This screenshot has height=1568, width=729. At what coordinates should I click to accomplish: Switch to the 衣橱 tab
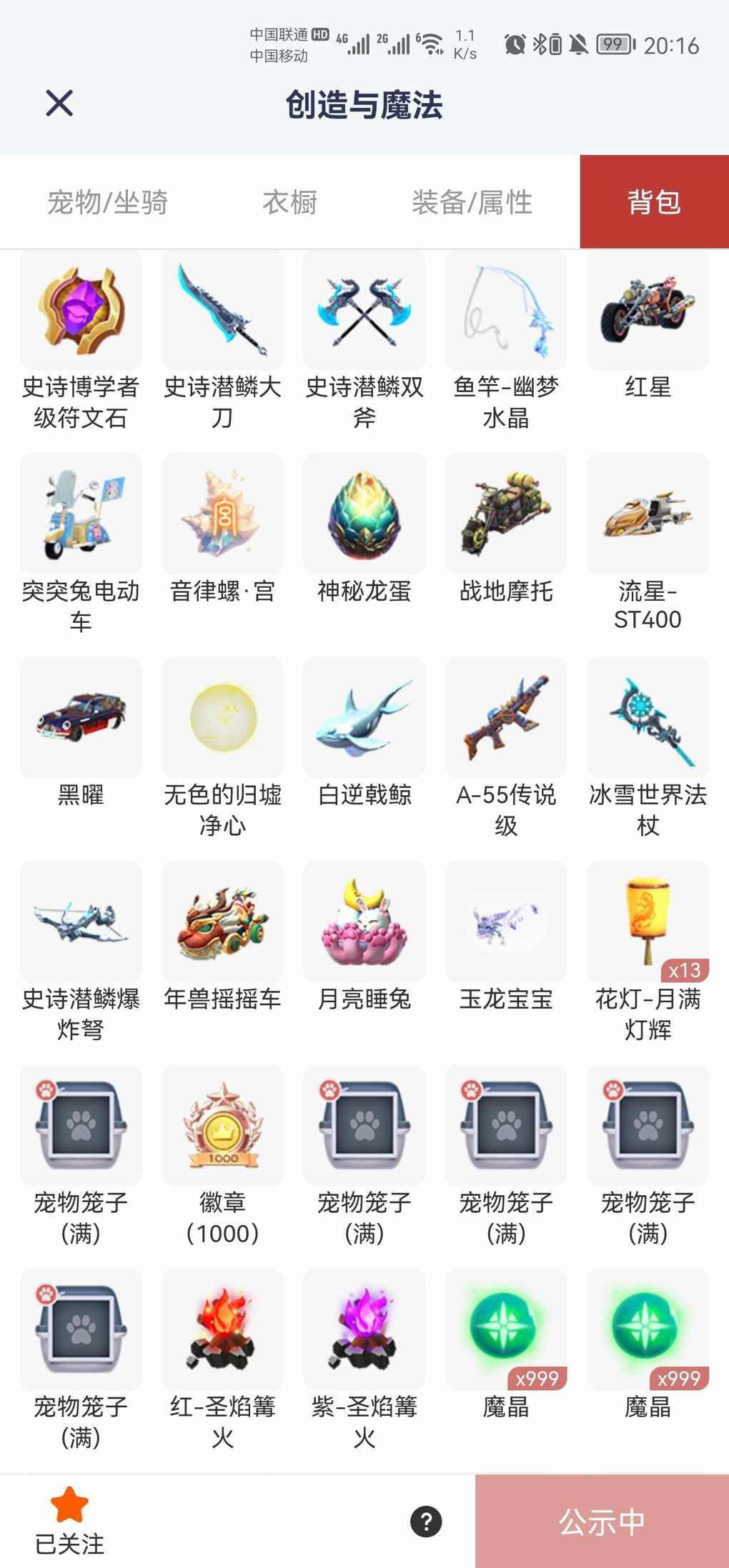[289, 202]
